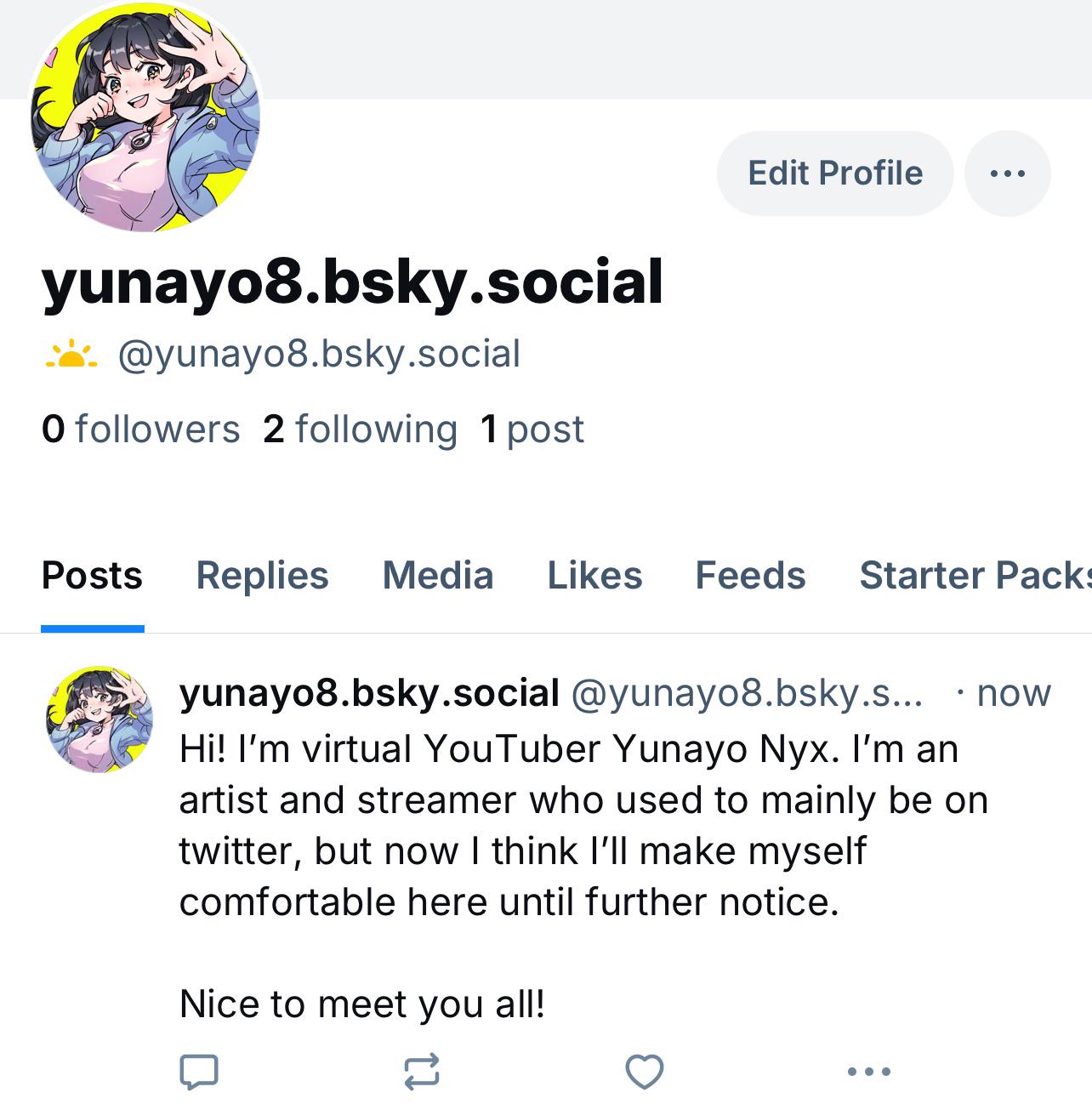Repost the Yunayo Nyx intro post
Viewport: 1092px width, 1115px height.
point(422,1072)
